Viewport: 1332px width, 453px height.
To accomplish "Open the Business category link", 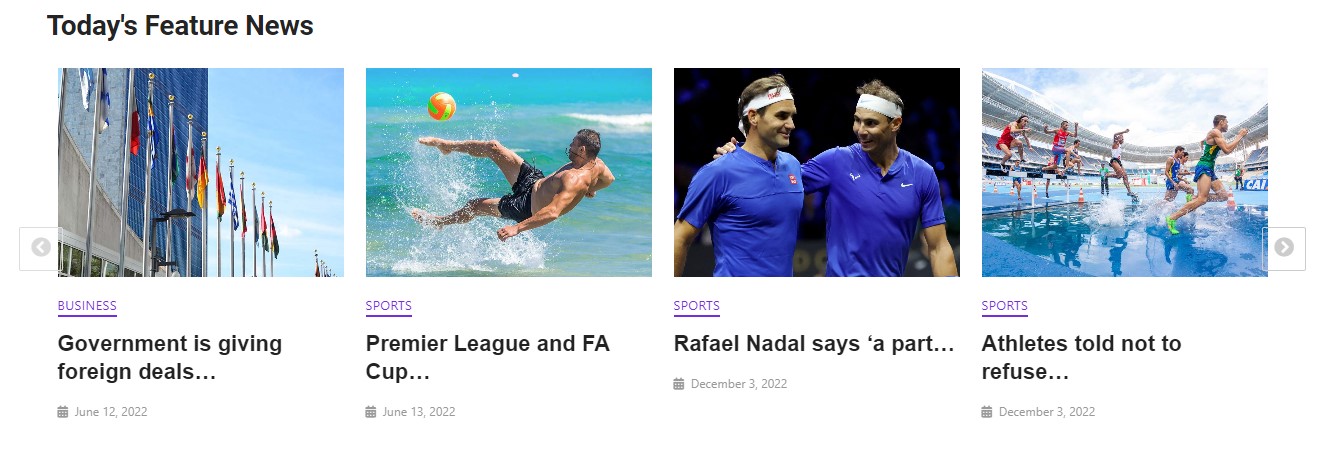I will tap(87, 306).
